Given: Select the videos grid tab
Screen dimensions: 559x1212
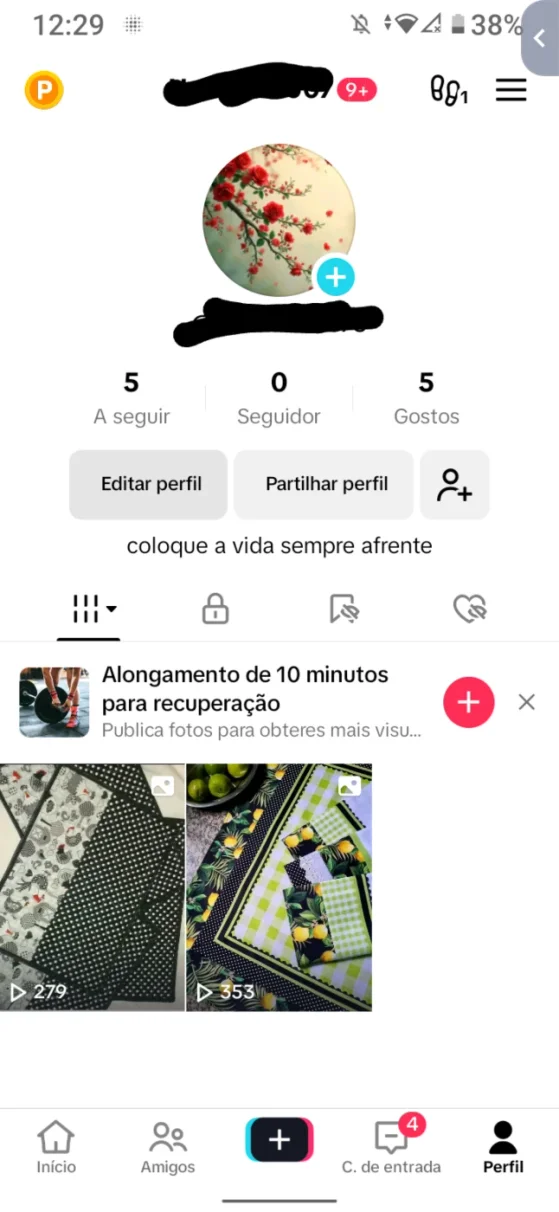Looking at the screenshot, I should (89, 608).
